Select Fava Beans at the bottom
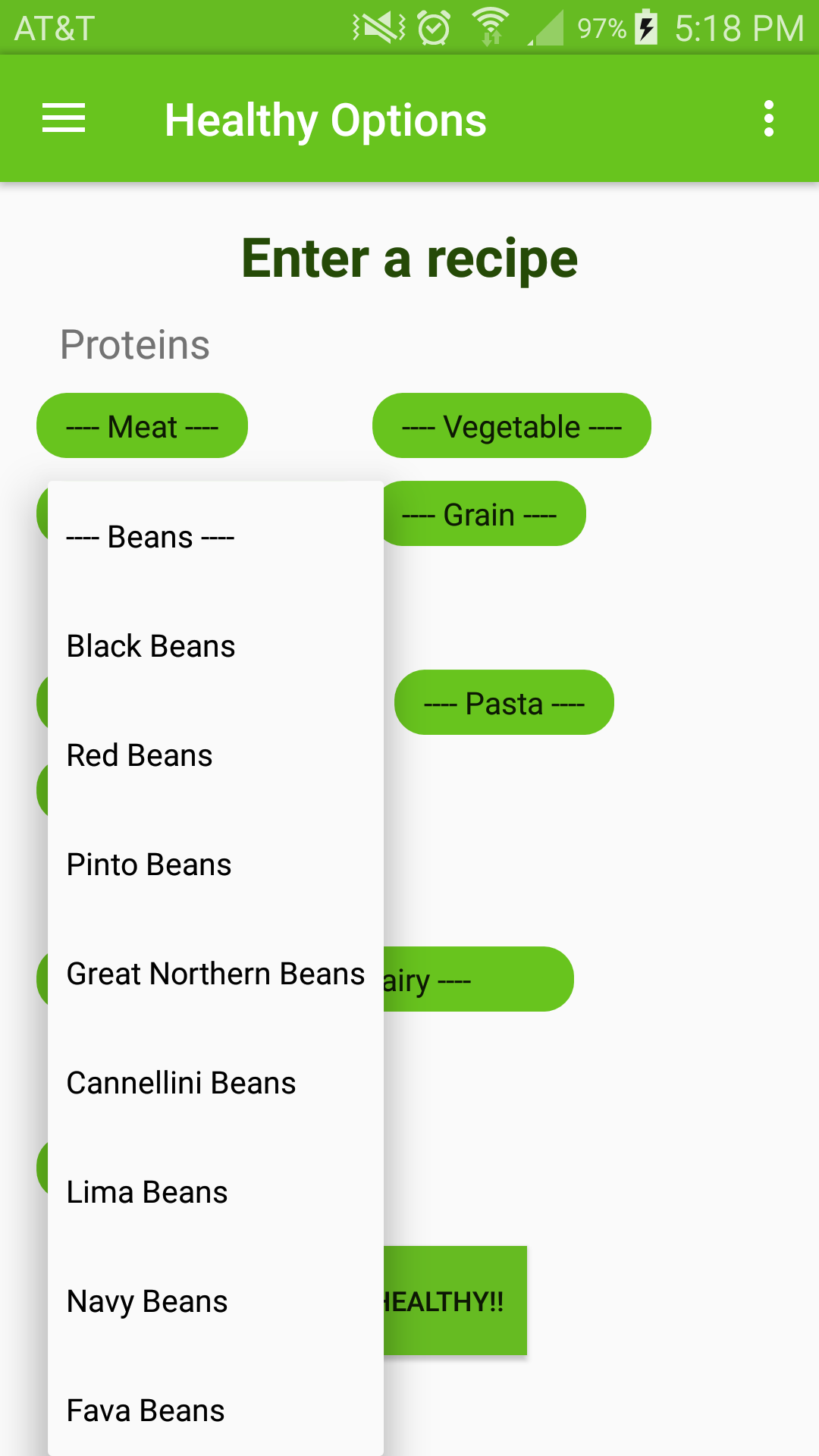Screen dimensions: 819x1456 tap(145, 1410)
